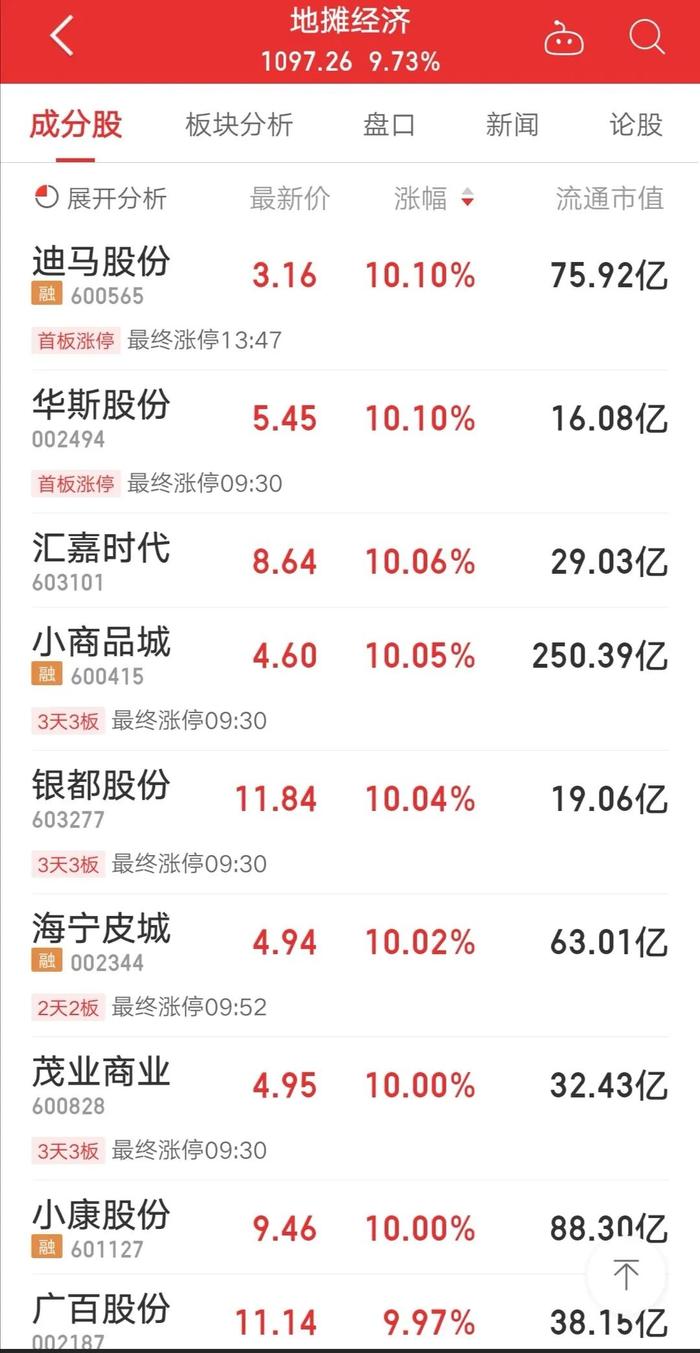Expand 展开分析
700x1353 pixels.
101,198
